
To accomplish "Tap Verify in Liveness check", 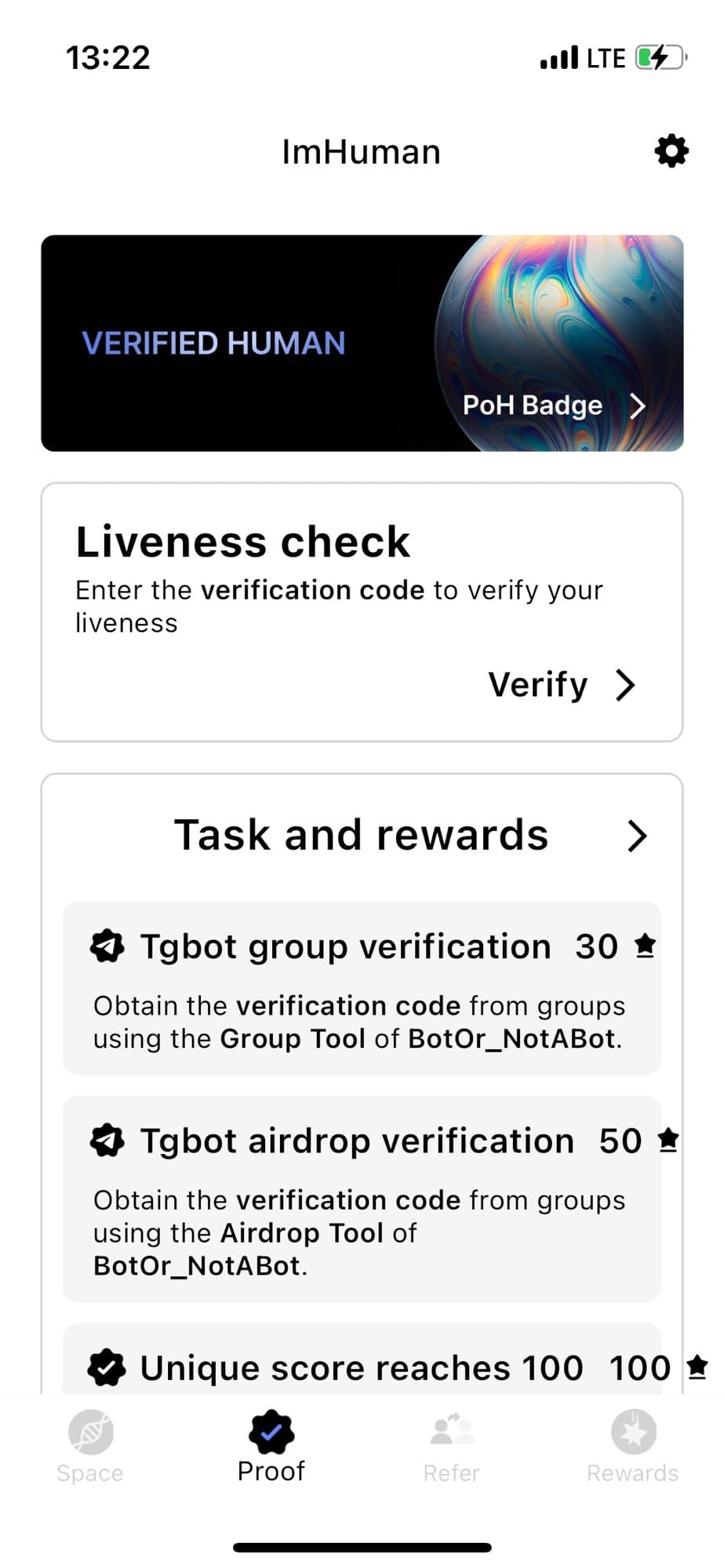I will pos(560,685).
